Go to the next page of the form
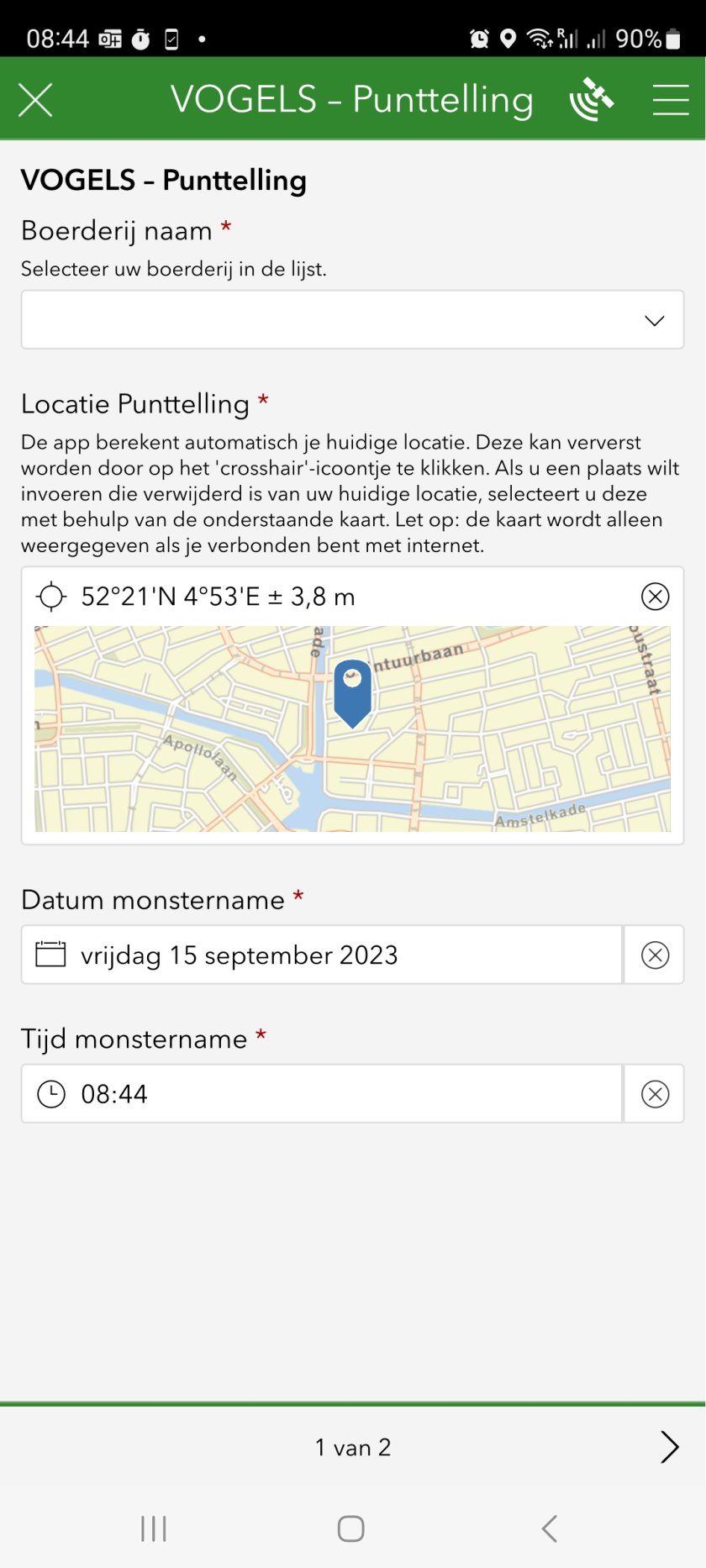 pos(669,1447)
